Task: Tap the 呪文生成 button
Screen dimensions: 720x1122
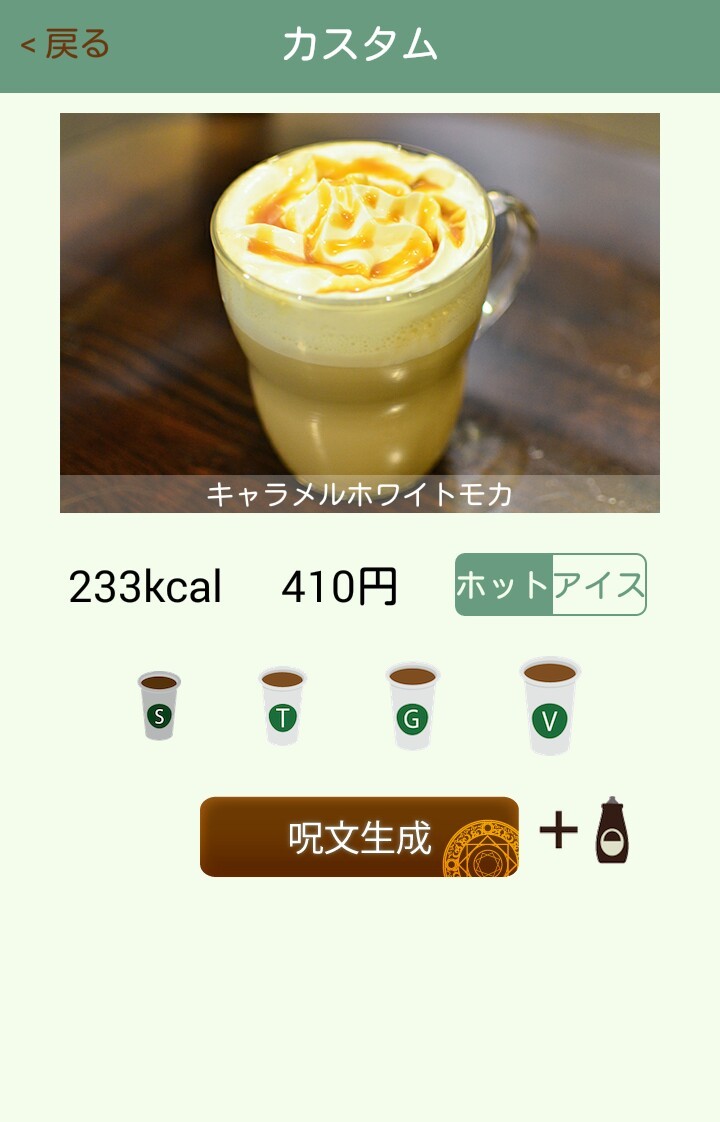Action: coord(359,837)
